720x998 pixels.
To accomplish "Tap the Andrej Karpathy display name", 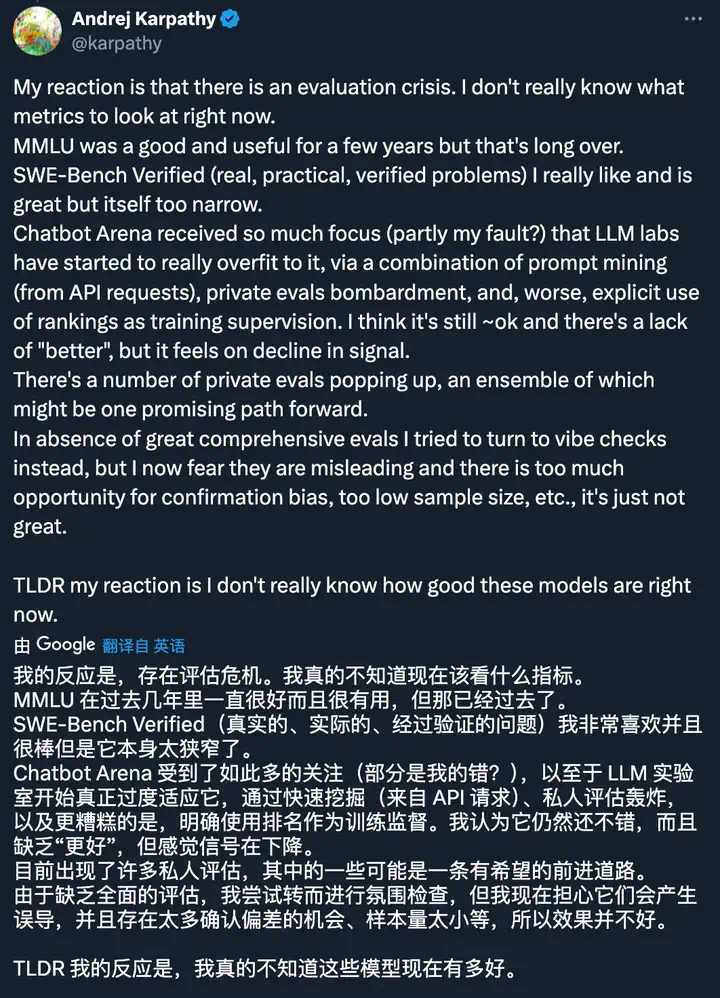I will coord(143,20).
